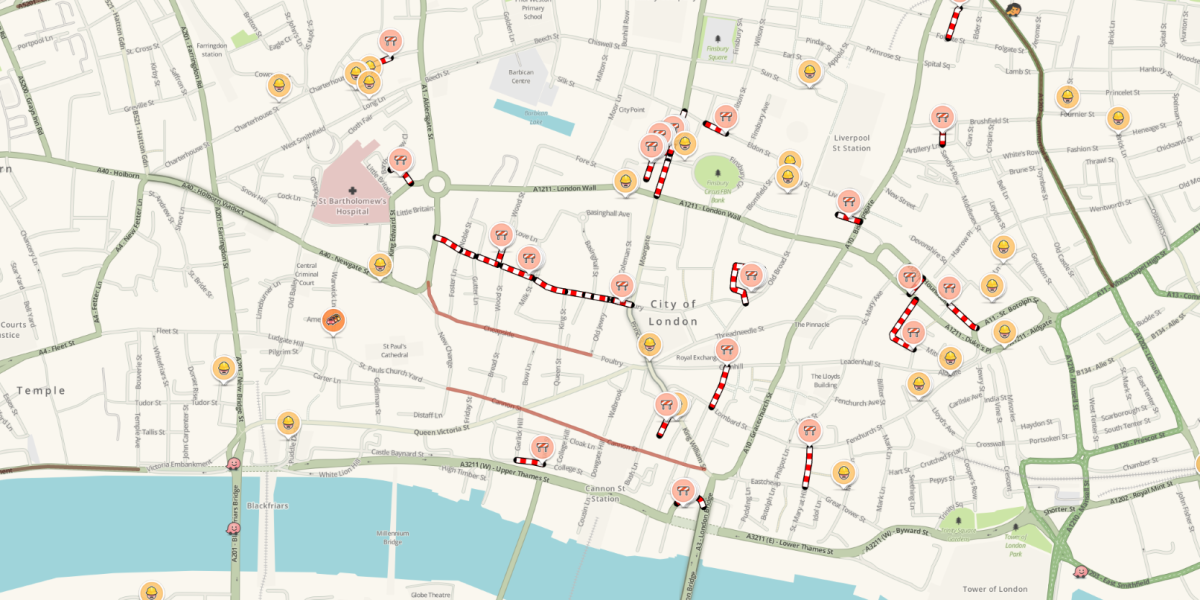Open roadworks marker beside Globe Theatre

[151, 592]
